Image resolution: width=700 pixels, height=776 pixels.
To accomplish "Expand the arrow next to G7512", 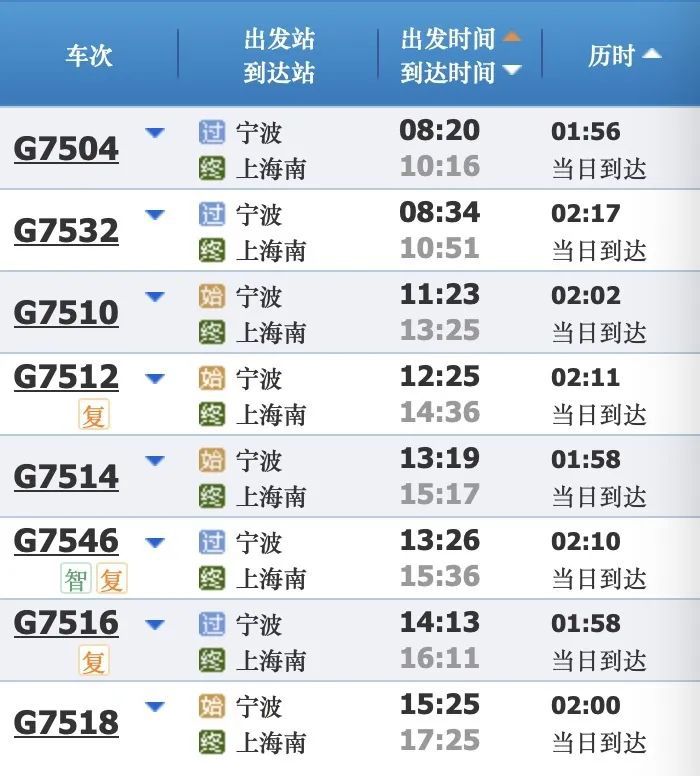I will point(155,379).
